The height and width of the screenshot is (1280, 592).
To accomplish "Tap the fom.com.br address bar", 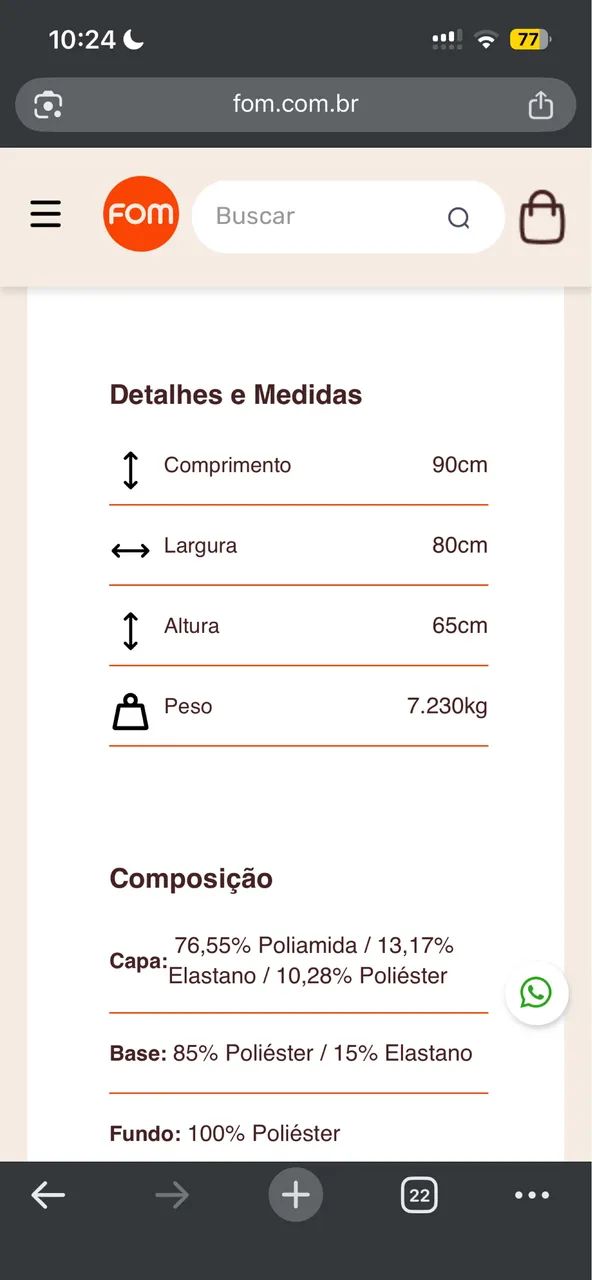I will (x=296, y=104).
